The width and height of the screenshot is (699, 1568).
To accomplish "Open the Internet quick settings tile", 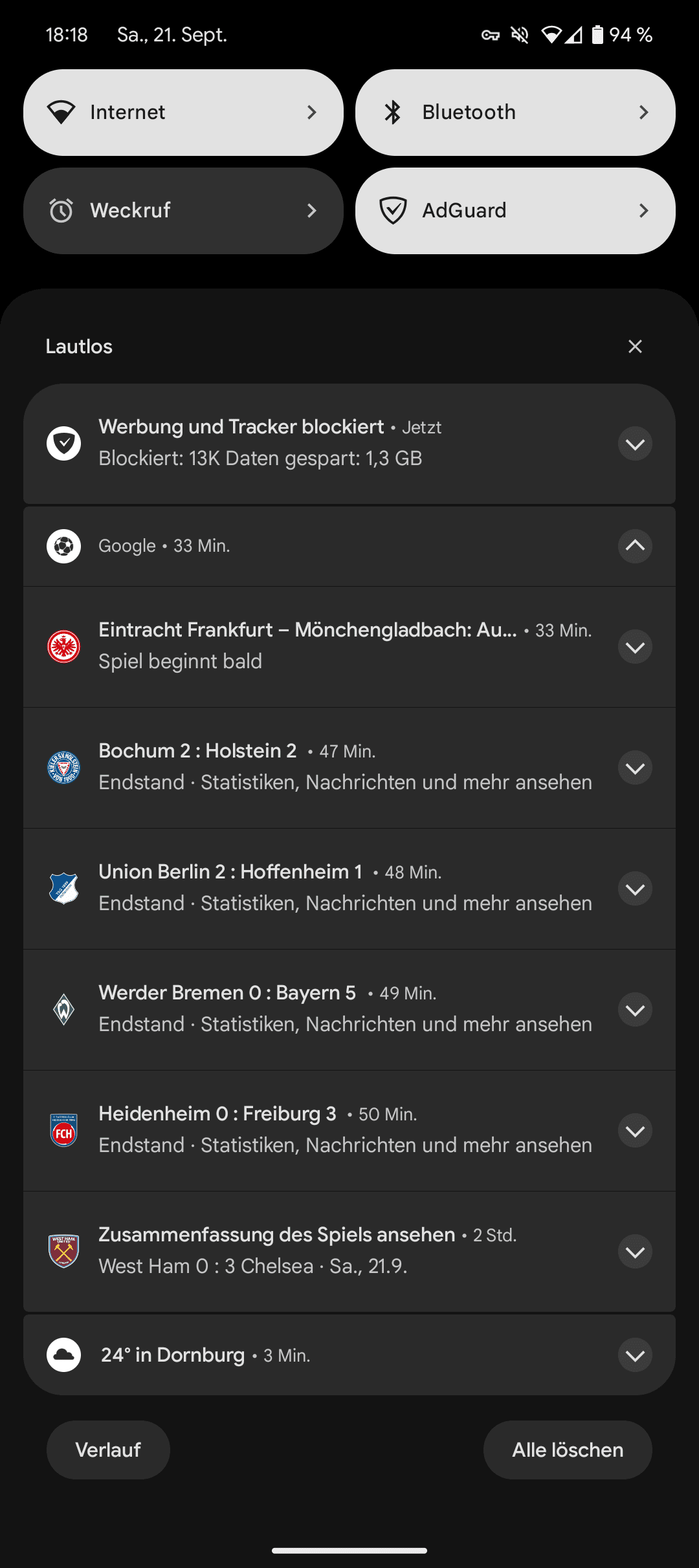I will point(183,113).
